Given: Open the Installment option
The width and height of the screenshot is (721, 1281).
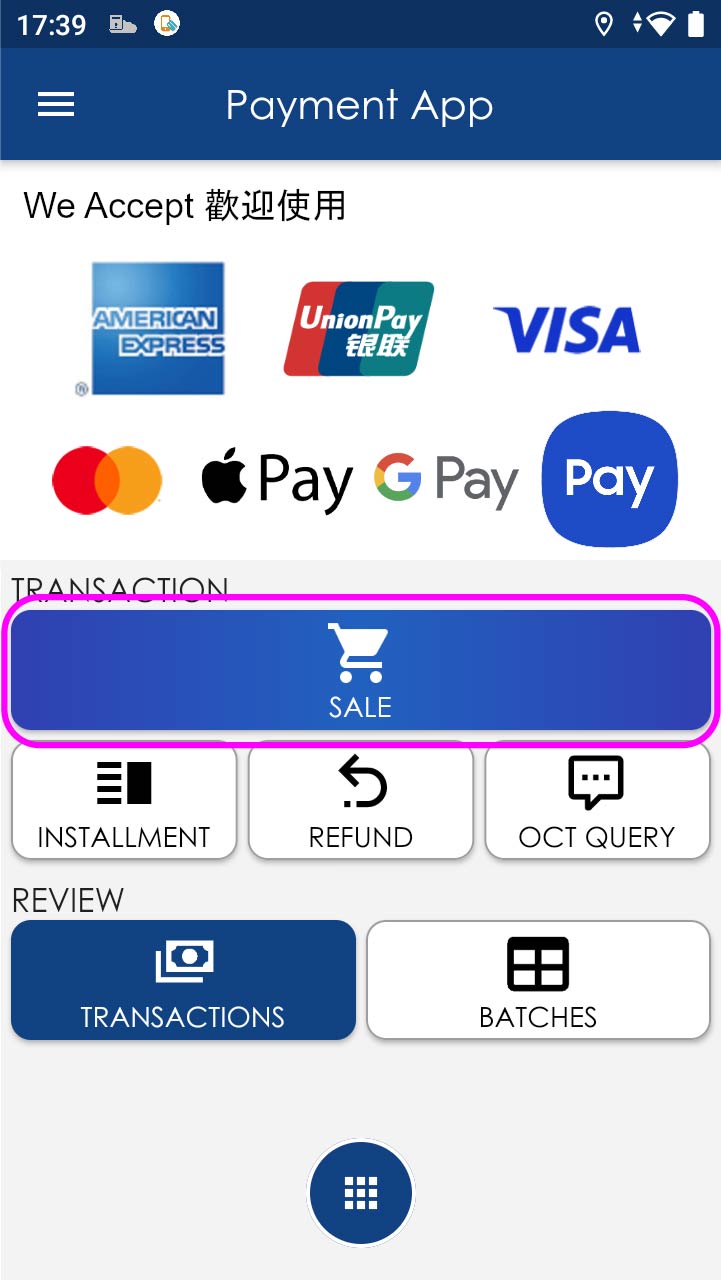Looking at the screenshot, I should (124, 802).
